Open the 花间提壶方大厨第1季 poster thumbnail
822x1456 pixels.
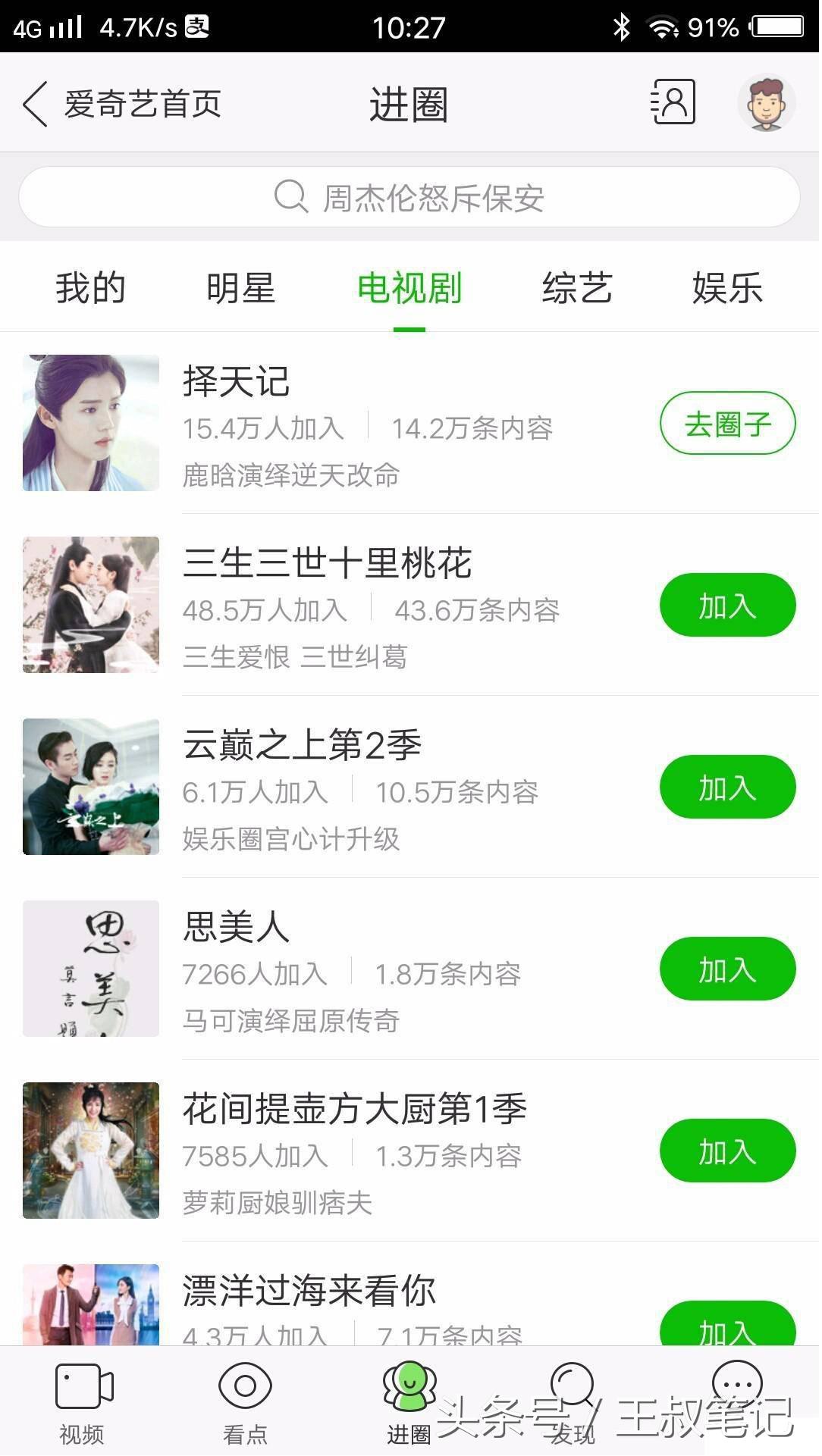[90, 1150]
